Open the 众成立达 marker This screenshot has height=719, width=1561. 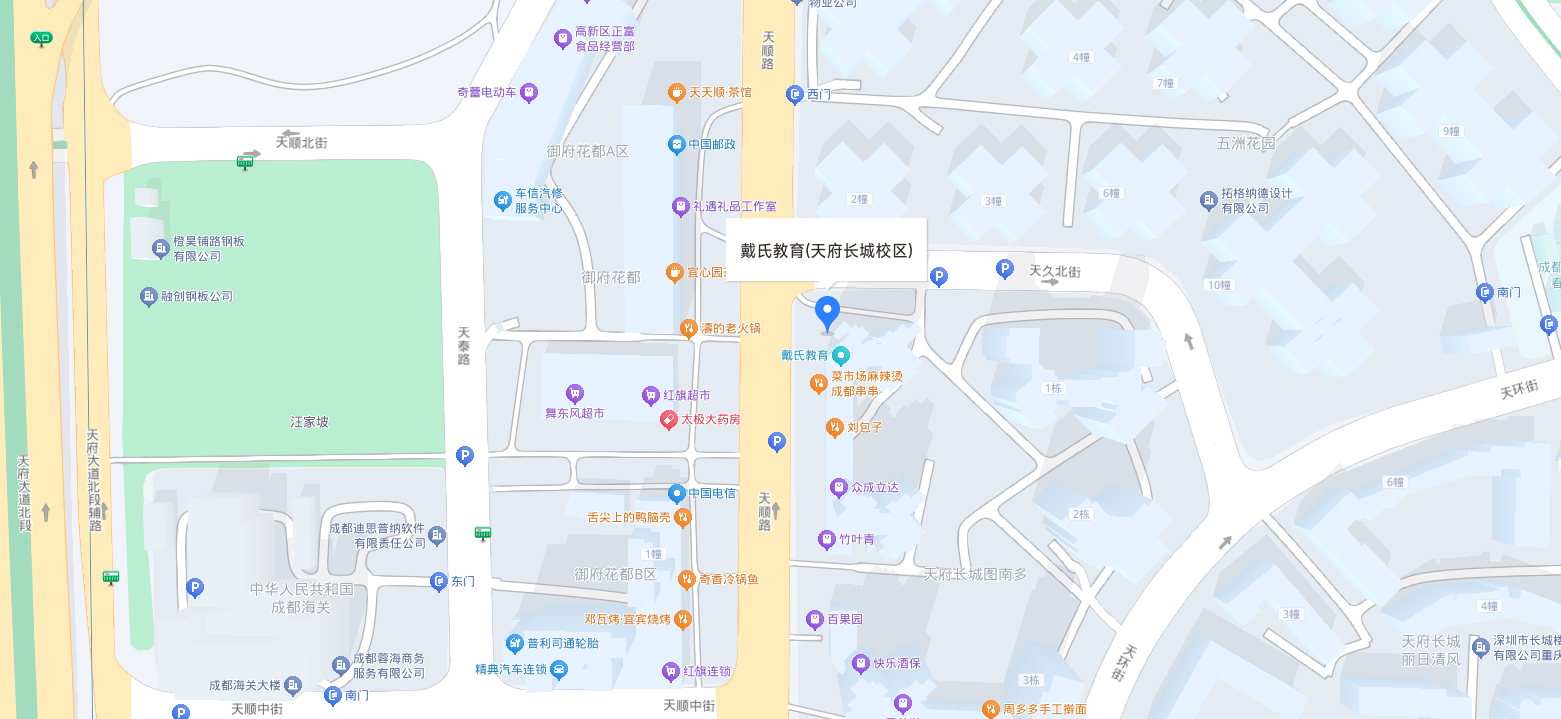click(x=839, y=488)
